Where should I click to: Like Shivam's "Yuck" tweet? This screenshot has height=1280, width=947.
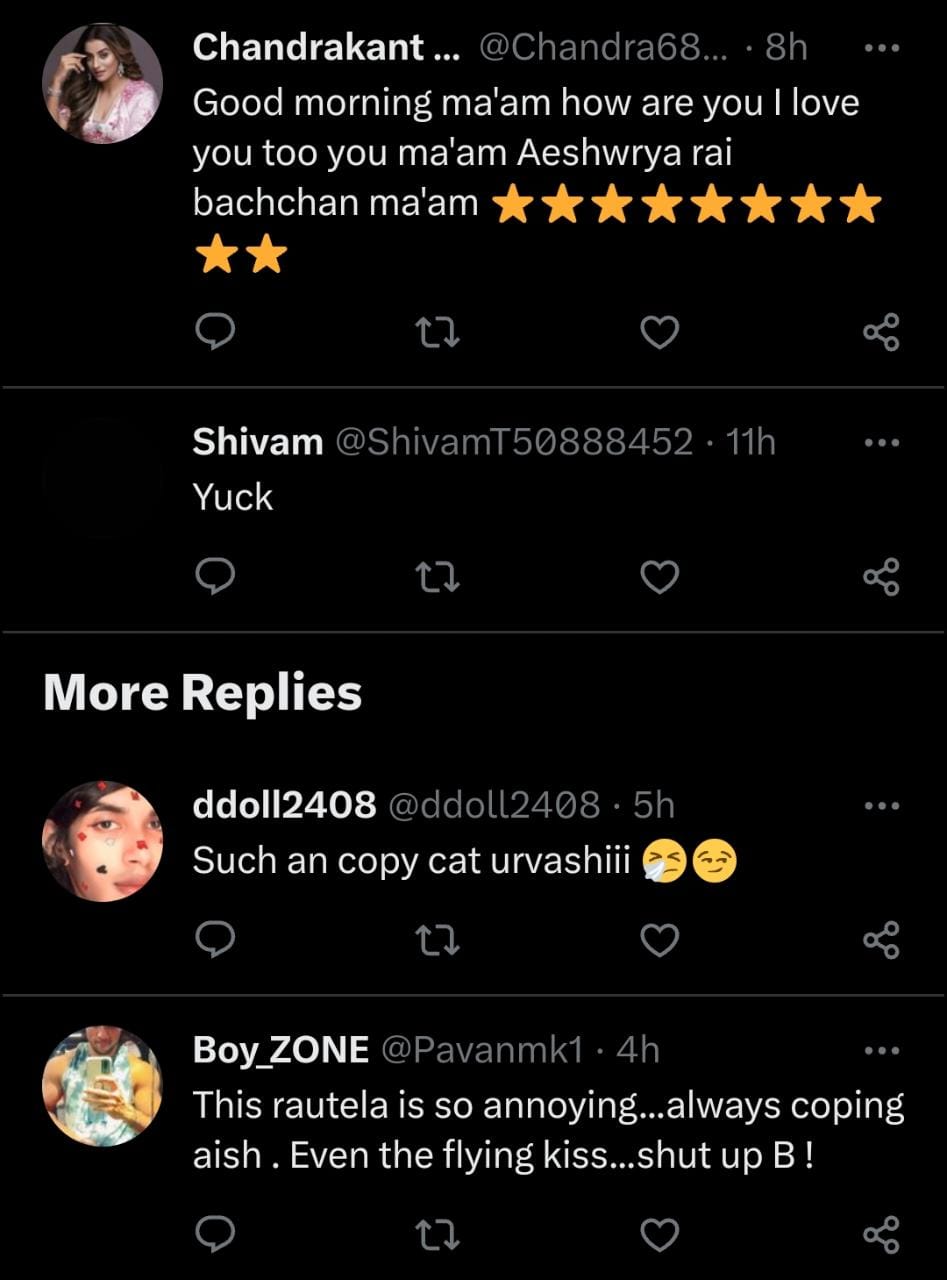(659, 576)
